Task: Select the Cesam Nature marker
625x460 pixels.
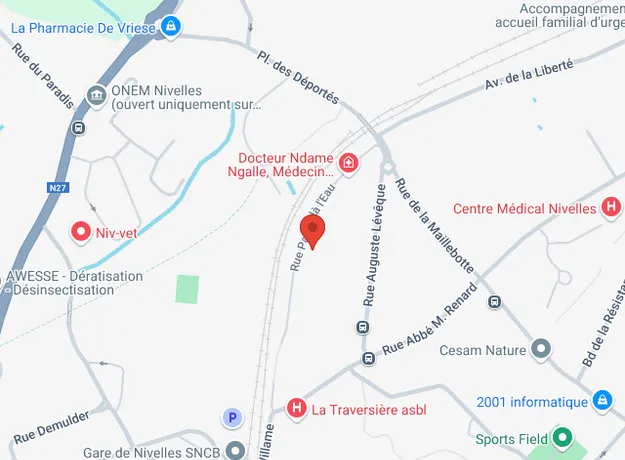Action: coord(541,349)
